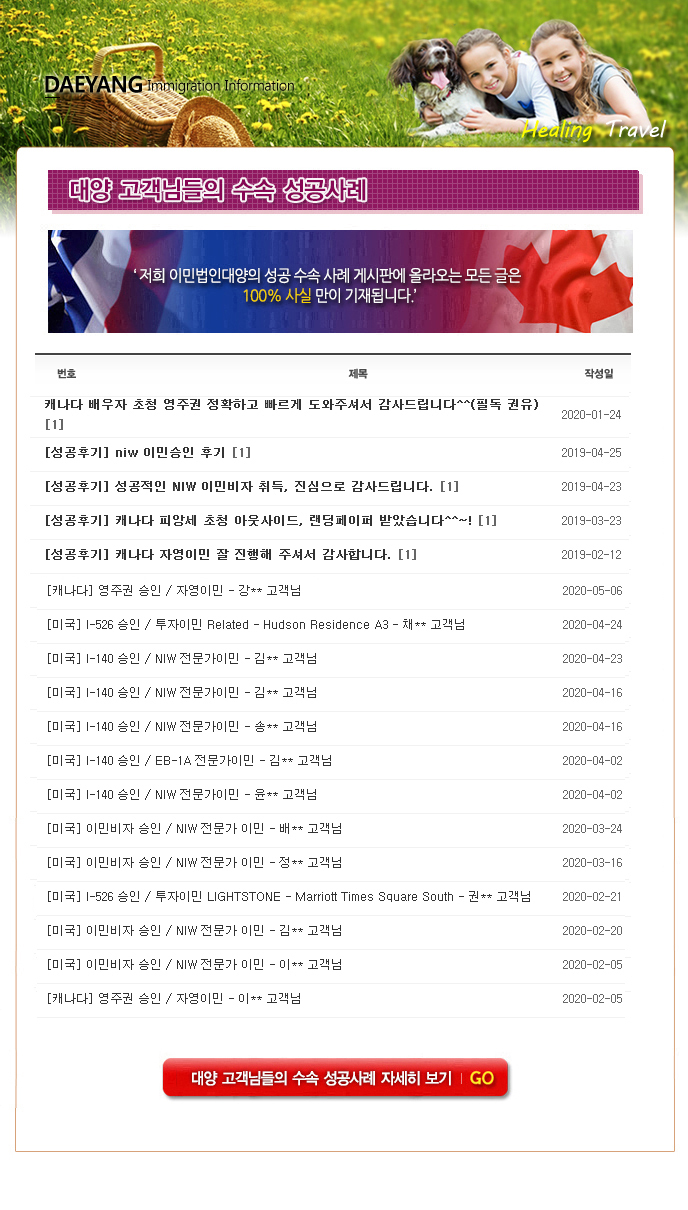Open the I-140 NIW post for 송** 고객님

(181, 727)
